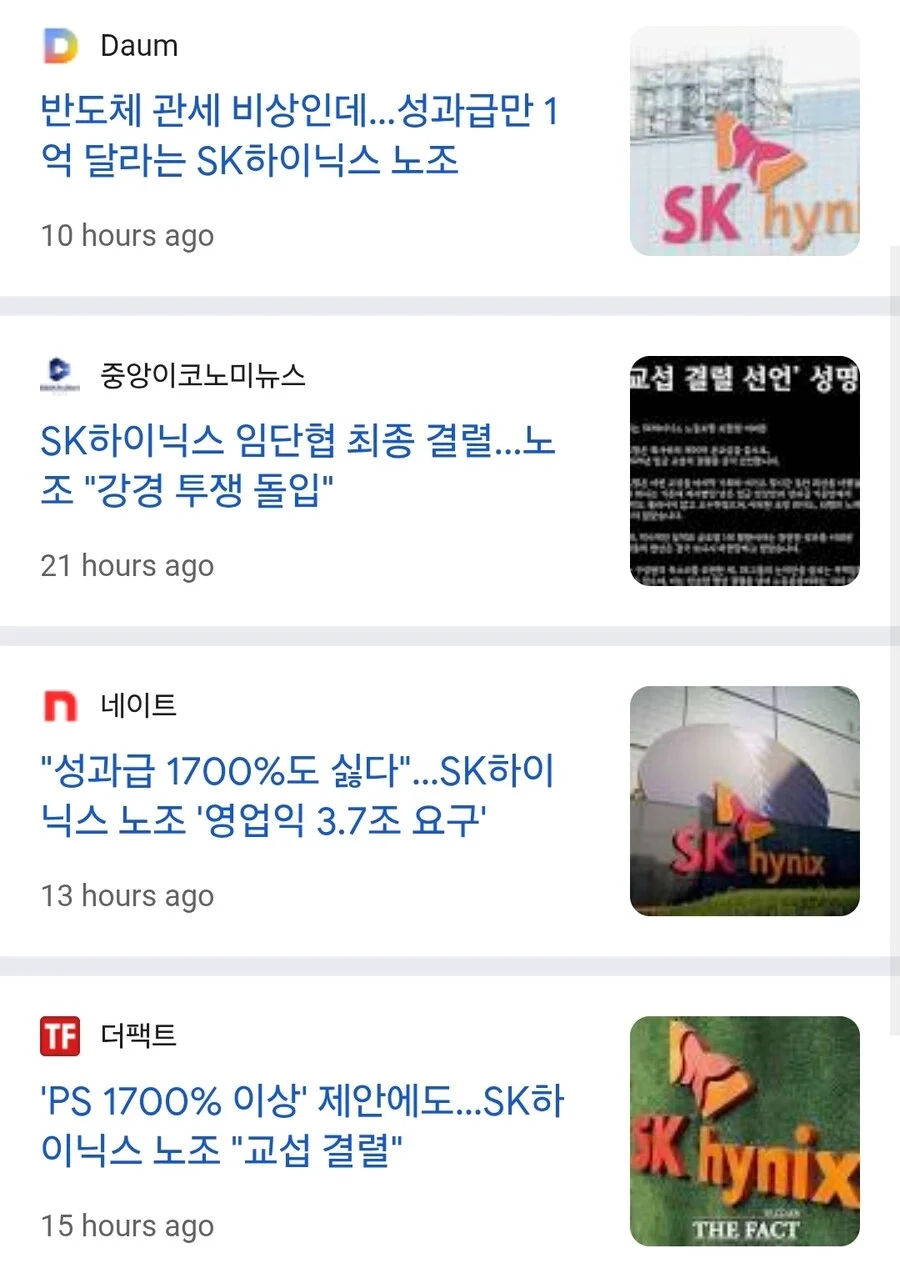
Task: Open the THE FACT photo thumbnail
Action: coord(744,1131)
